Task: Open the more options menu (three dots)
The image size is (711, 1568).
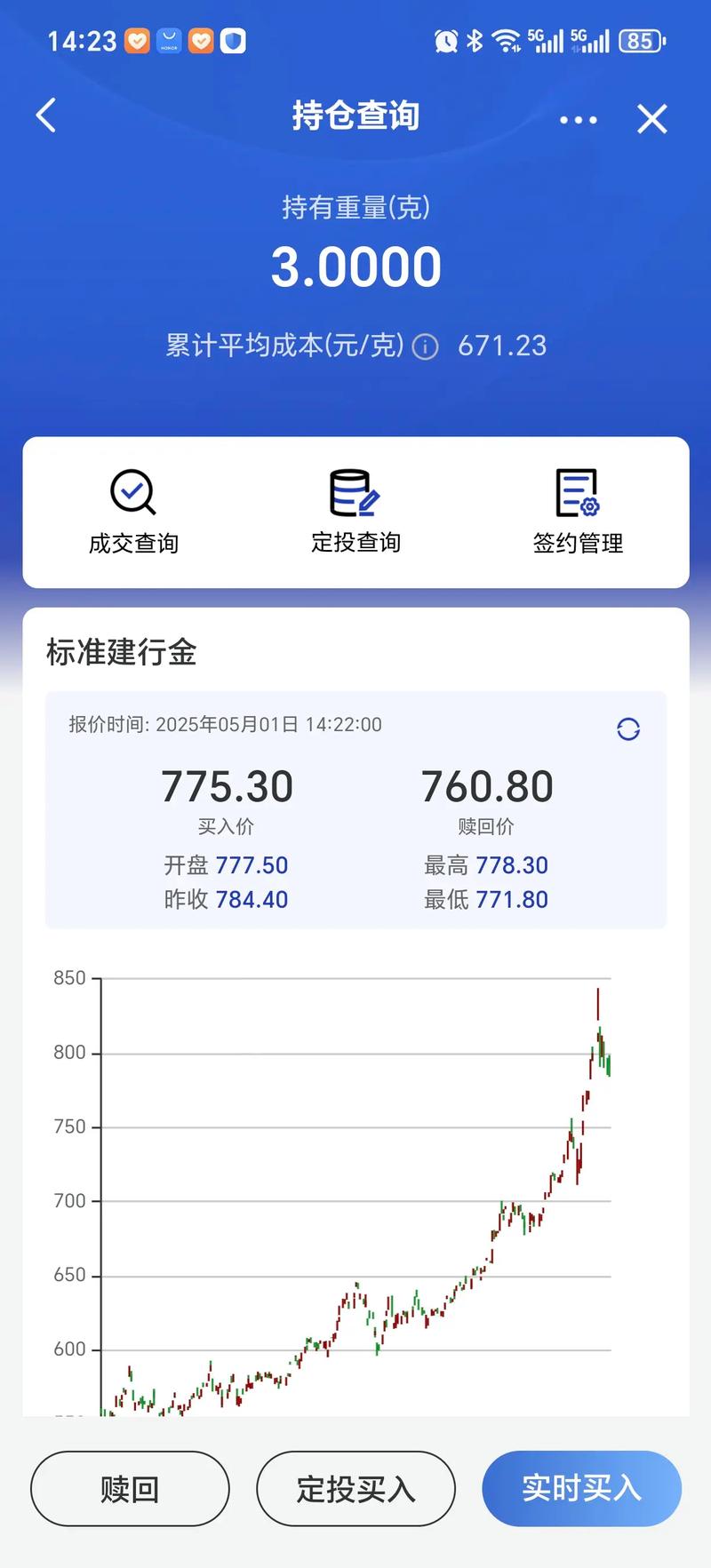Action: 578,118
